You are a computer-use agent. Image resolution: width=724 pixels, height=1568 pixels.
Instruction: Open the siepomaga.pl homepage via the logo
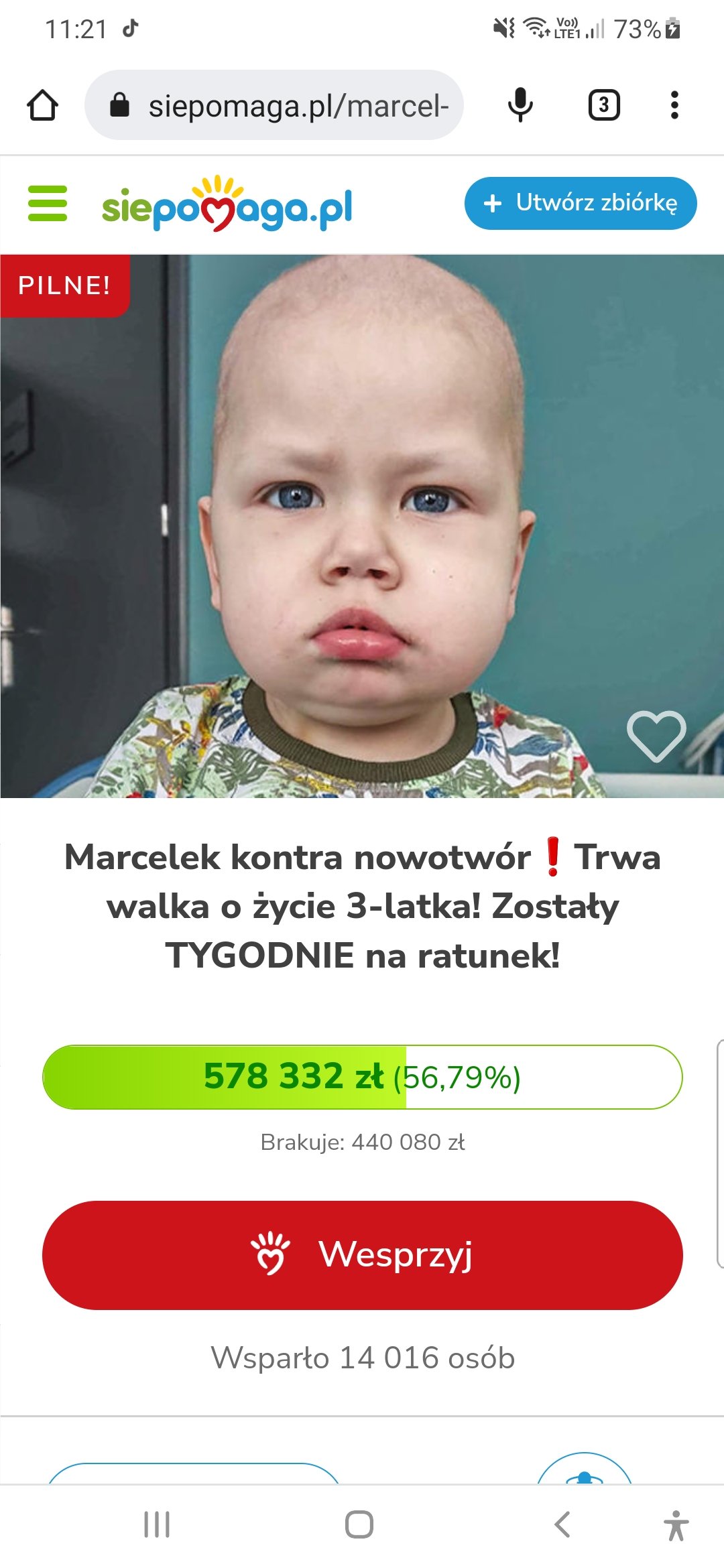[227, 204]
